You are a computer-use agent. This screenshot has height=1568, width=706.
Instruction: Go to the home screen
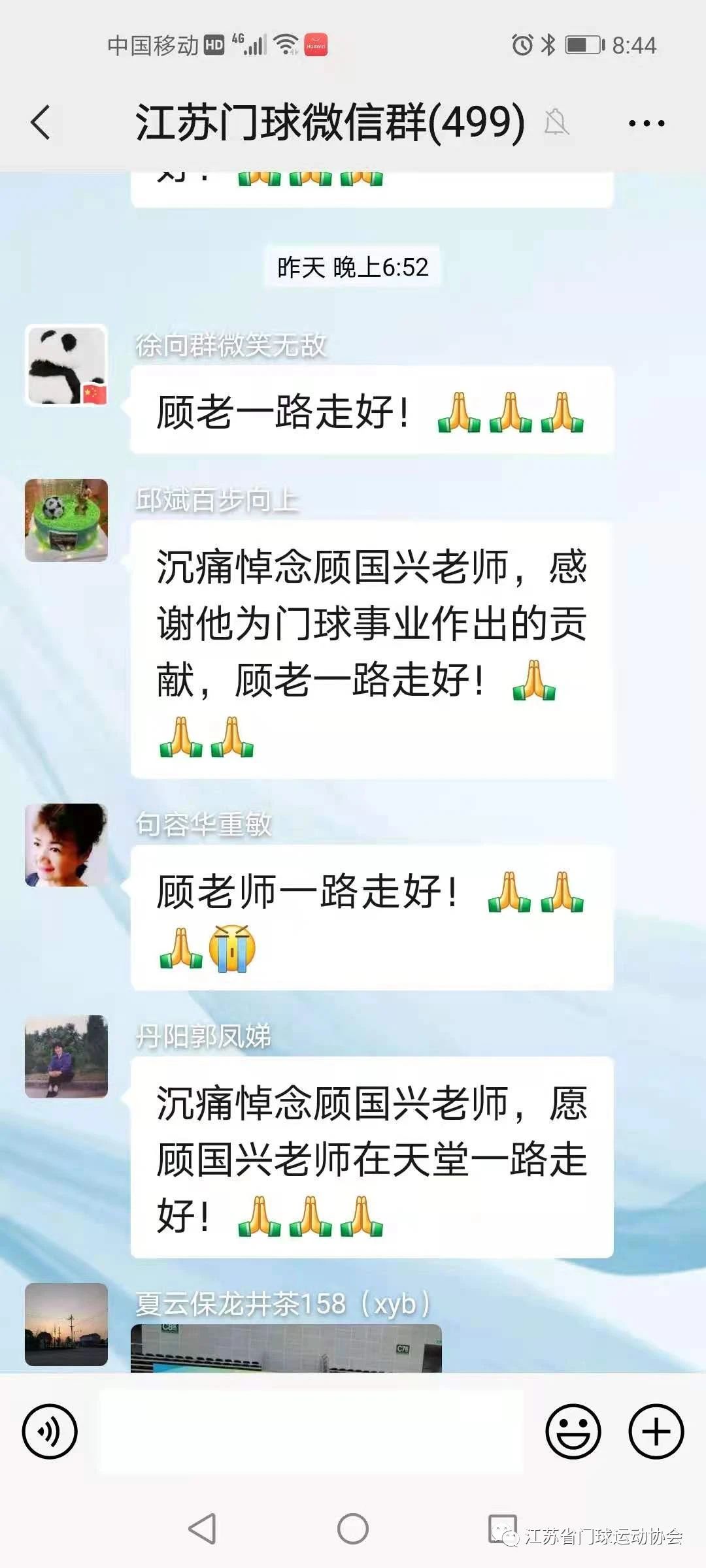point(353,1529)
